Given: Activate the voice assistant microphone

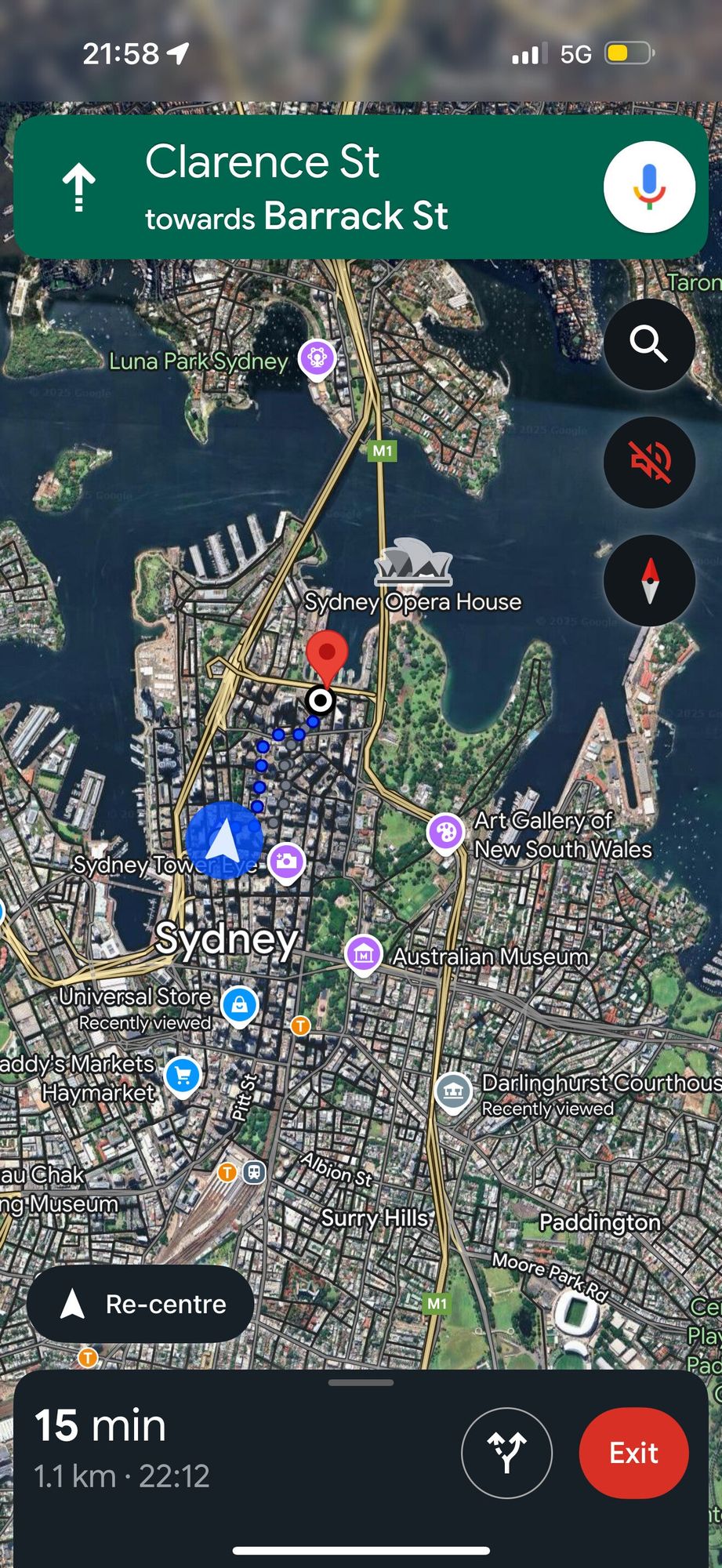Looking at the screenshot, I should pyautogui.click(x=648, y=187).
